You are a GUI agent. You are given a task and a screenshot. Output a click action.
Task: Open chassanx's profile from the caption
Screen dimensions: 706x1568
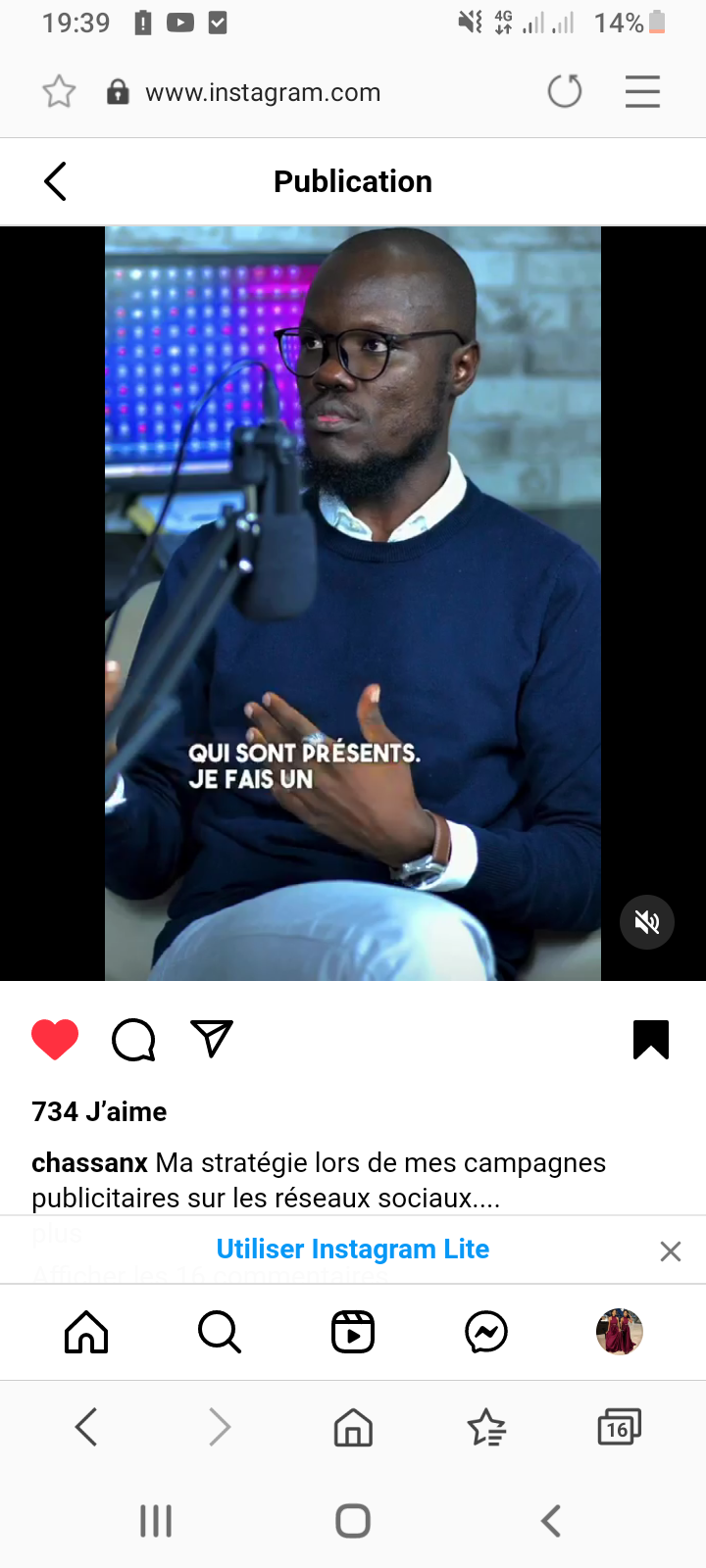click(89, 1163)
